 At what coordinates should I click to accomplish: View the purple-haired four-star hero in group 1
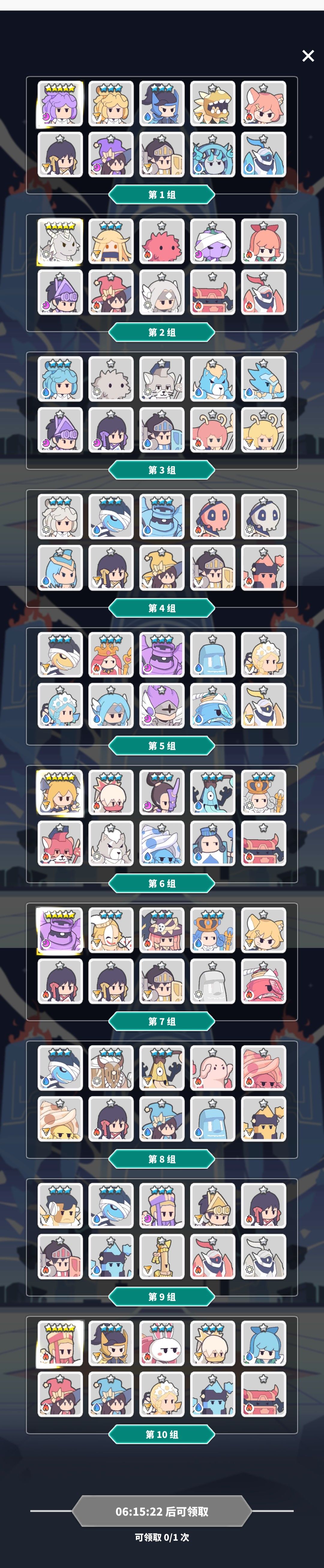click(60, 104)
